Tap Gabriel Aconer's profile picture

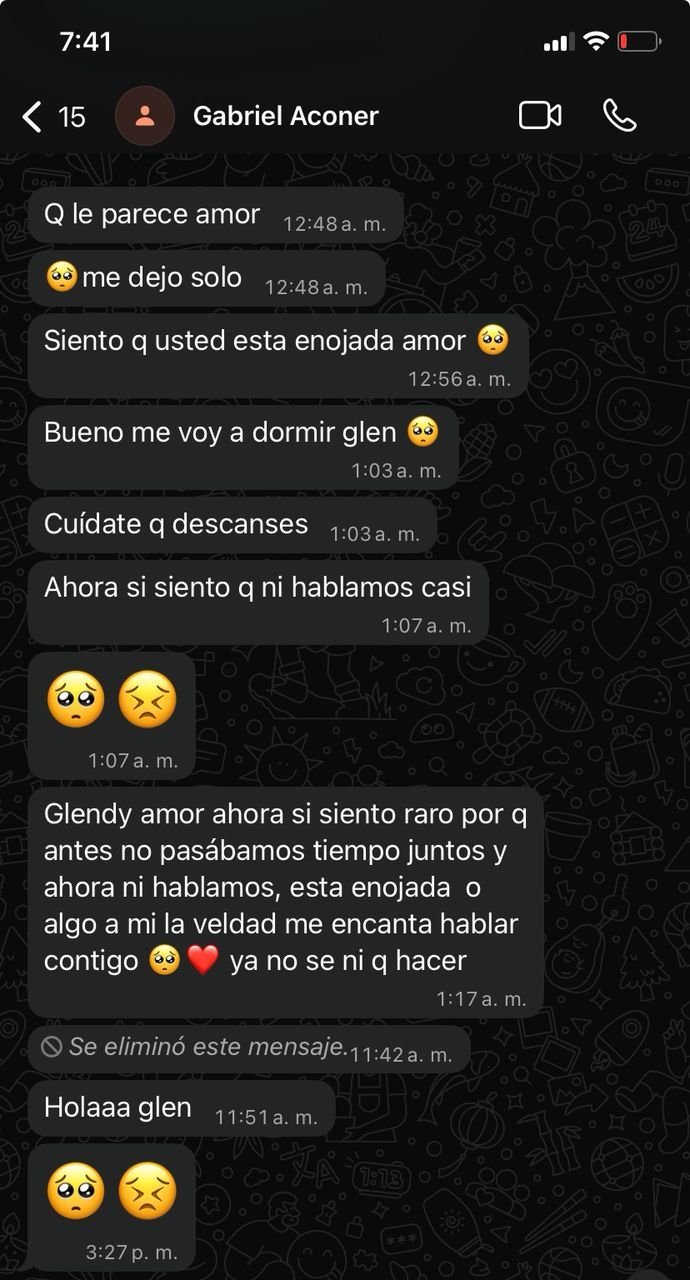[145, 116]
